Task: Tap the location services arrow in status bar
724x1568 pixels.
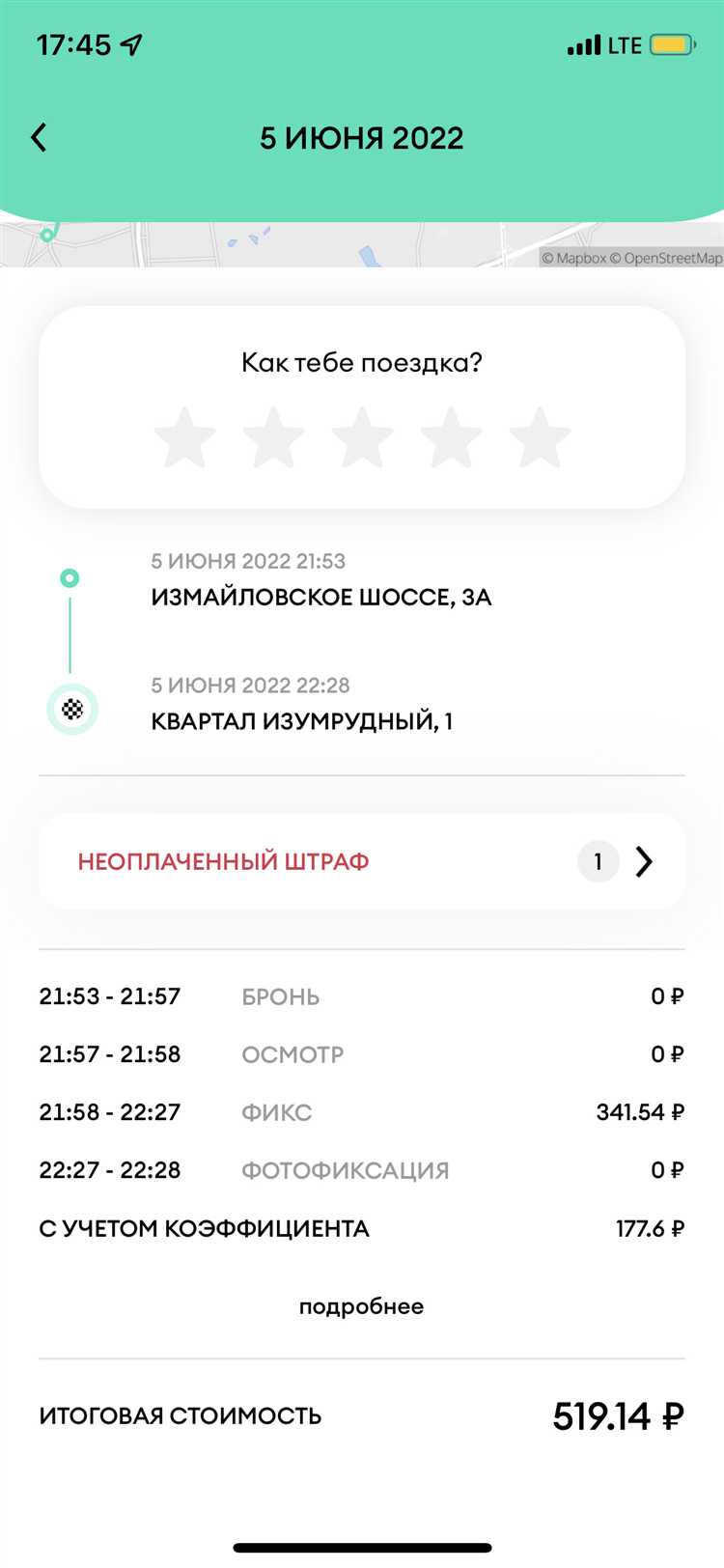Action: (131, 43)
